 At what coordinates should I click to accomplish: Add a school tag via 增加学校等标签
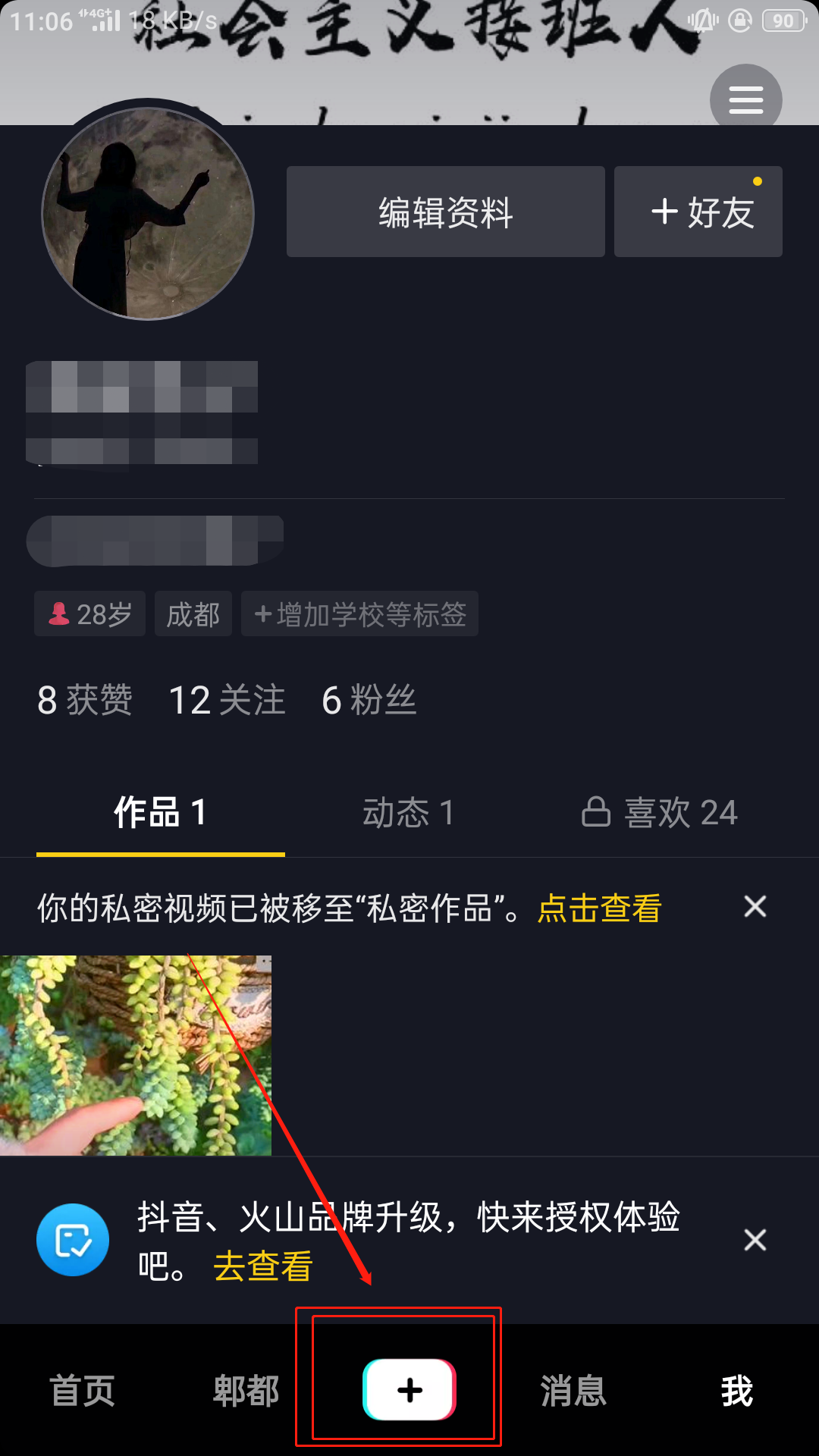pyautogui.click(x=359, y=613)
